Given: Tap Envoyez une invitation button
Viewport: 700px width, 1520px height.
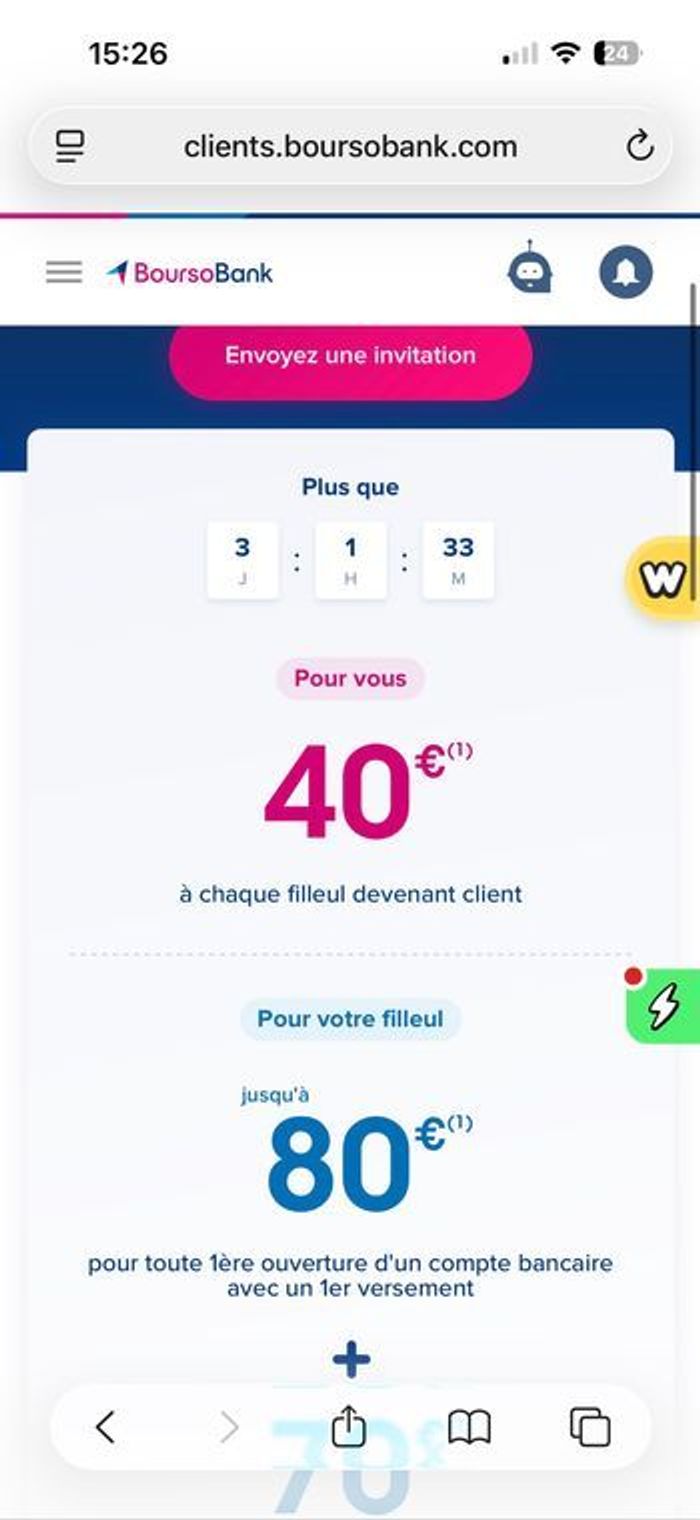Looking at the screenshot, I should pyautogui.click(x=350, y=356).
